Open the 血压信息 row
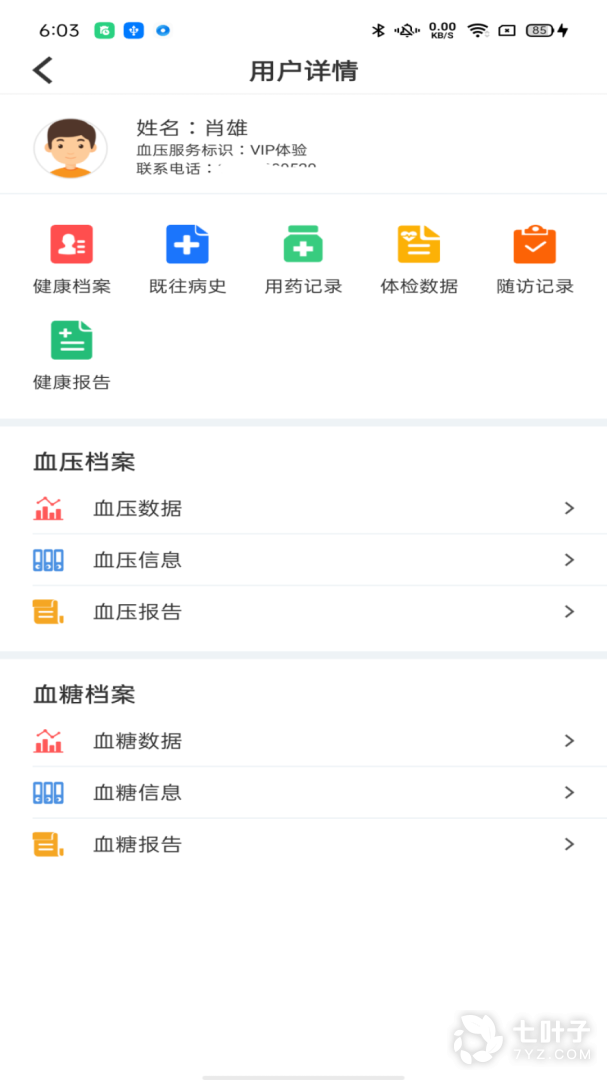The image size is (607, 1080). (x=303, y=560)
